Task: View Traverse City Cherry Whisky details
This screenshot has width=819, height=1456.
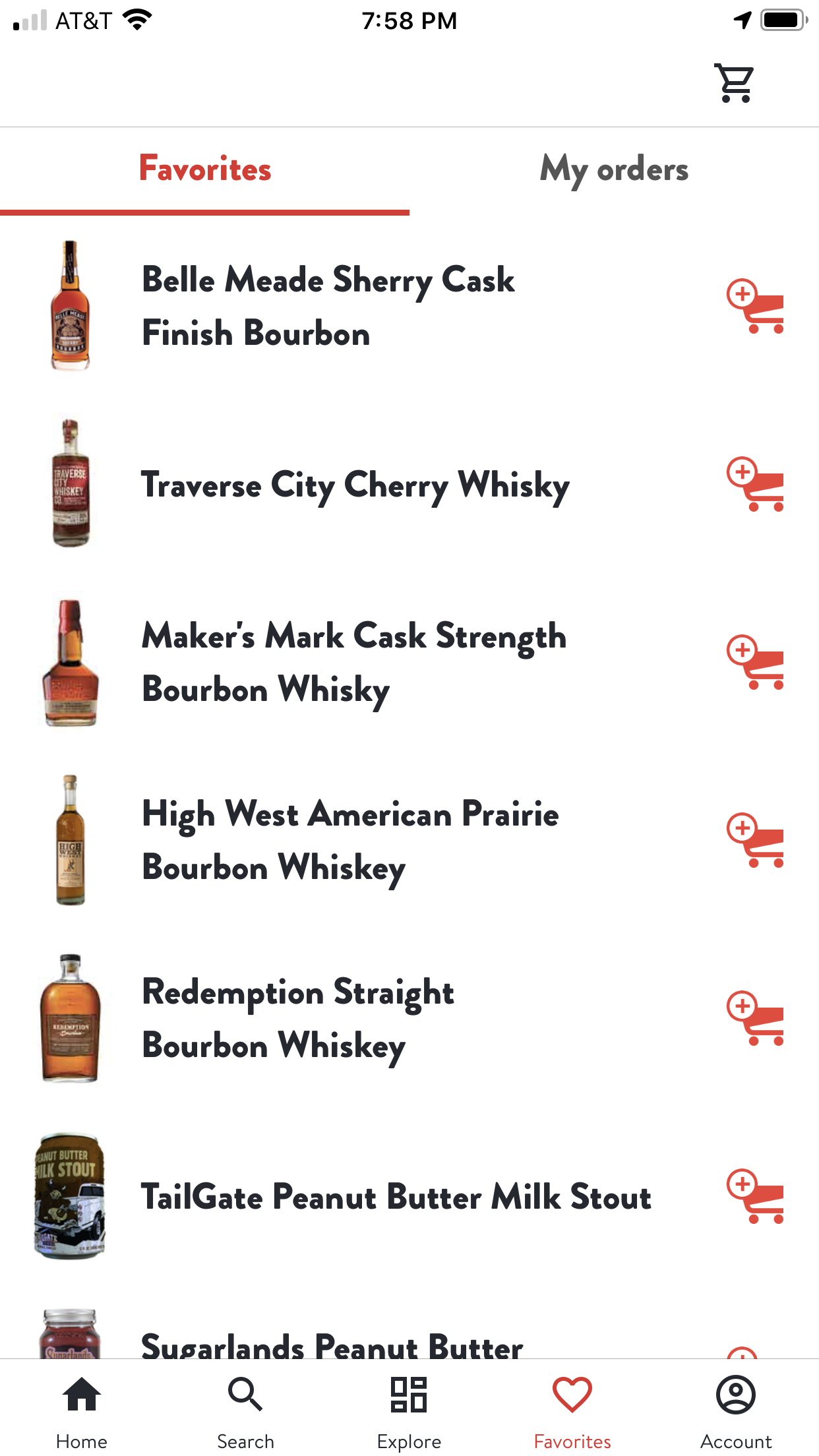Action: (x=355, y=485)
